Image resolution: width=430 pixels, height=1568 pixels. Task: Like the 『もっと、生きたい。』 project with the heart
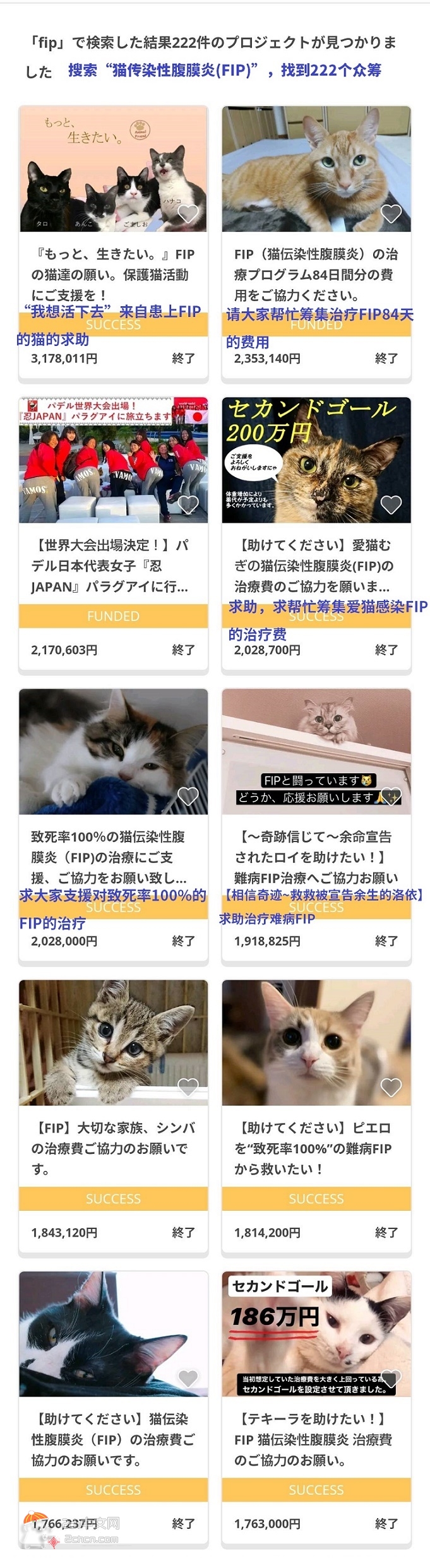pyautogui.click(x=188, y=213)
